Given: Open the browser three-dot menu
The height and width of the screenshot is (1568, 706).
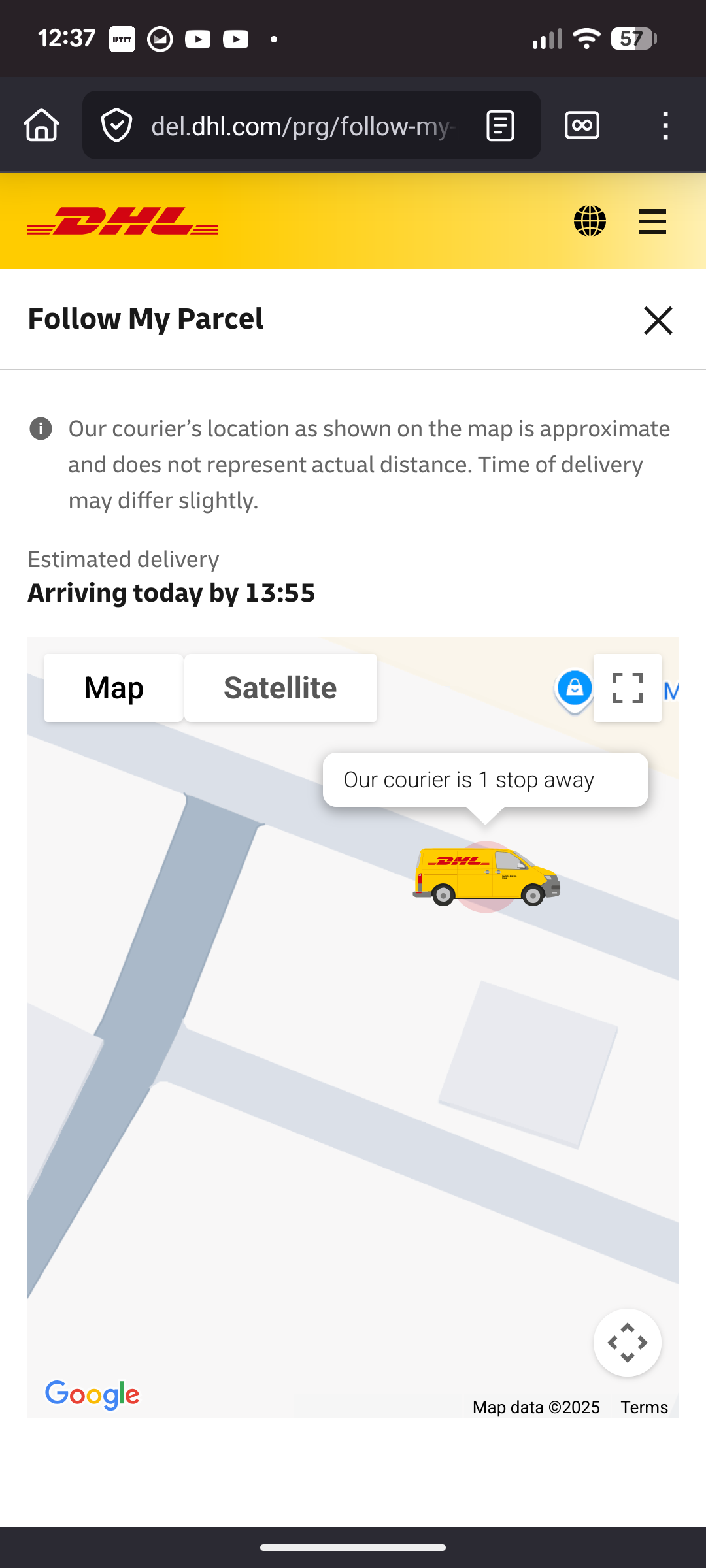Looking at the screenshot, I should coord(665,125).
